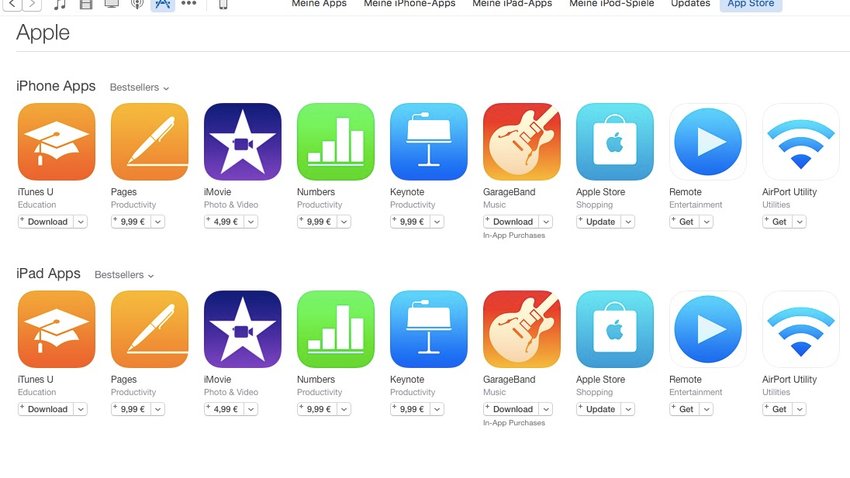This screenshot has height=478, width=850.
Task: Get Remote app in iPhone Apps
Action: (684, 222)
